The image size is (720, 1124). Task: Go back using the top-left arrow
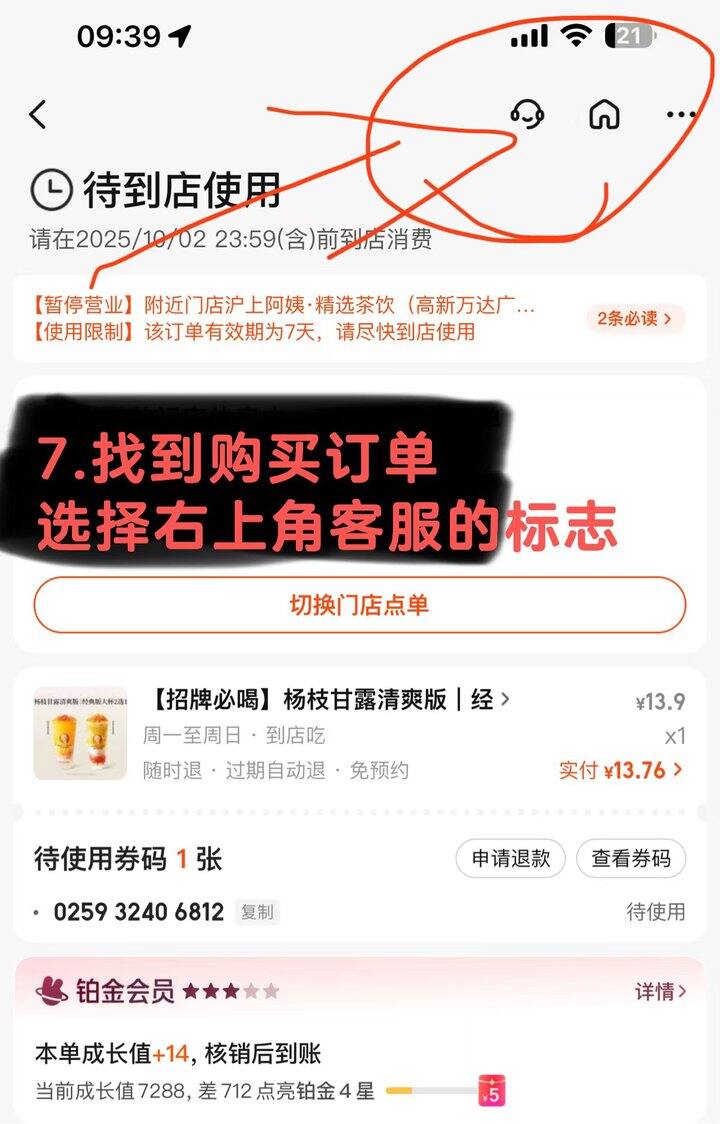38,115
